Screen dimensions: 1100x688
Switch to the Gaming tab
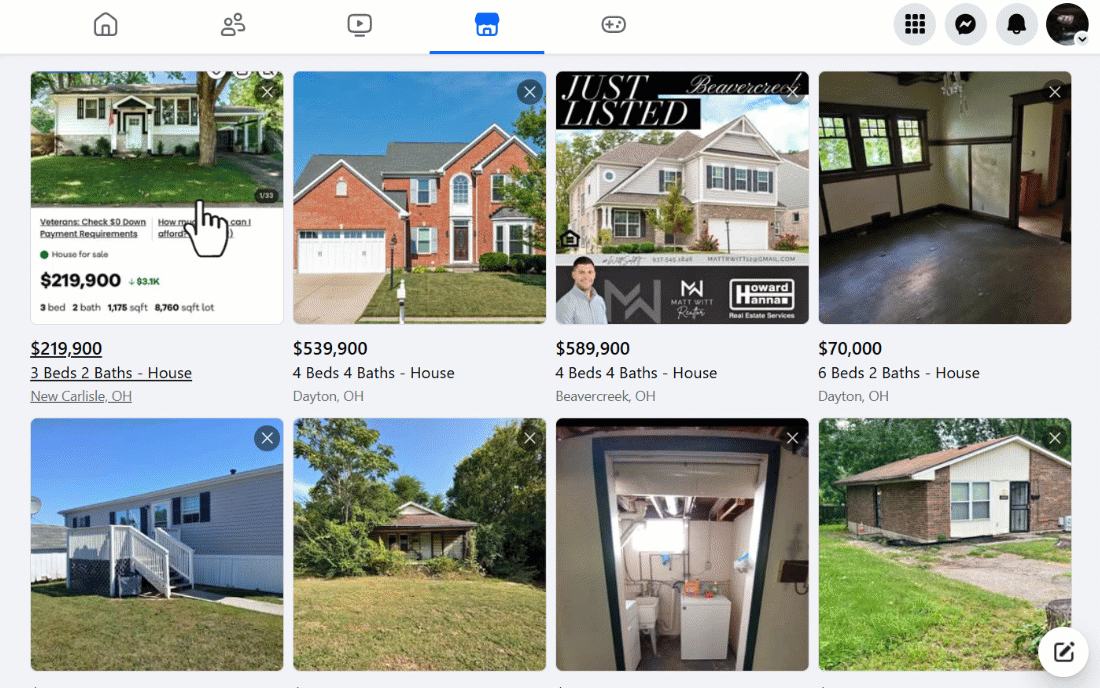tap(613, 25)
